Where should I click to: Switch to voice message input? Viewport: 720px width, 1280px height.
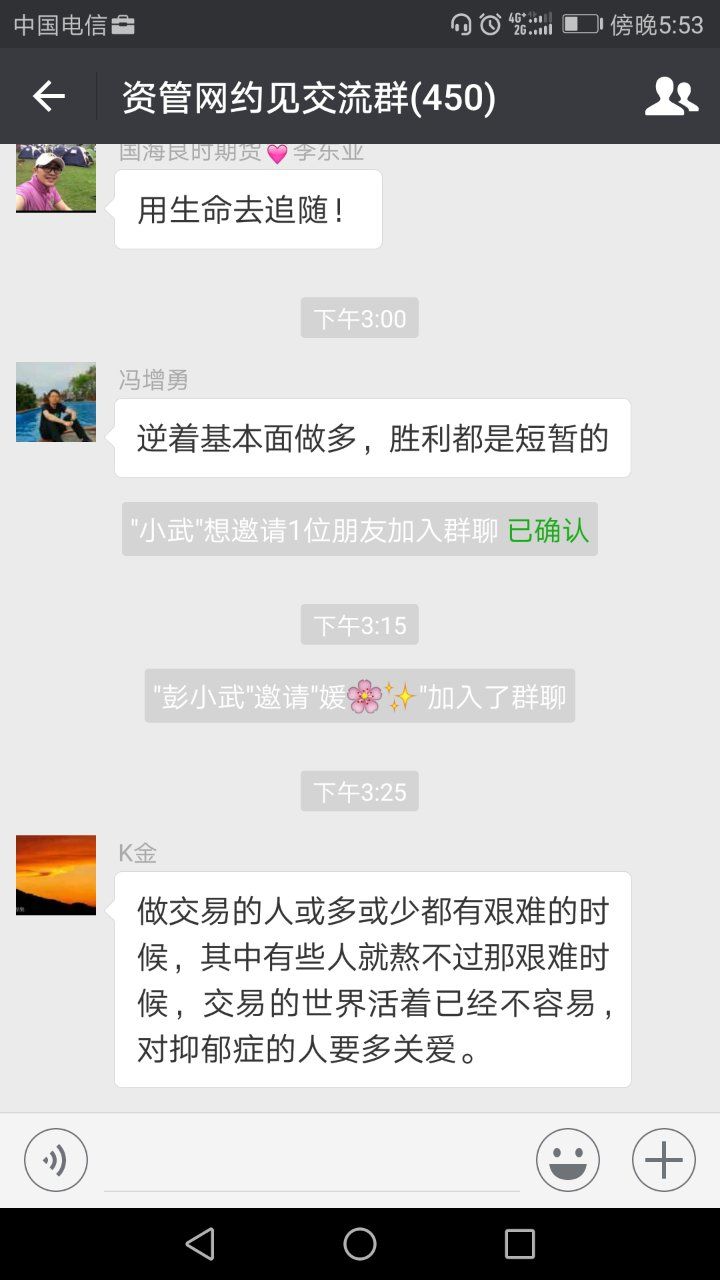[56, 1160]
